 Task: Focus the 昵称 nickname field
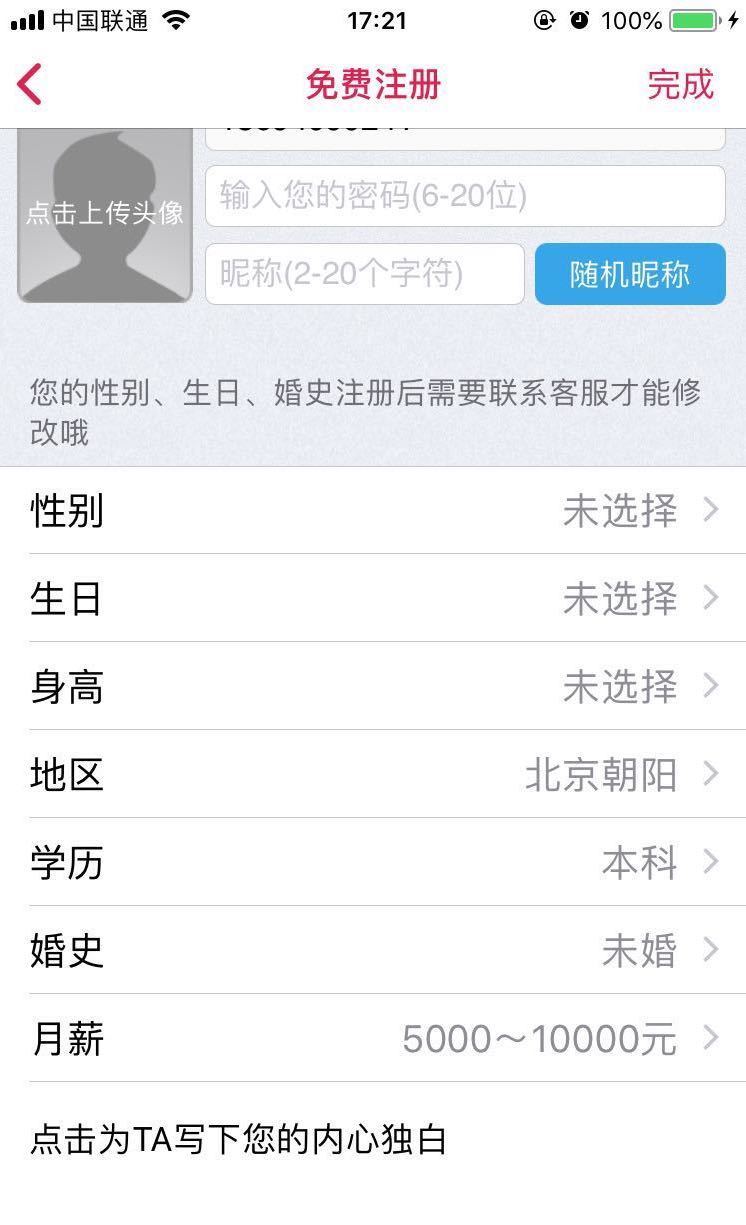point(365,274)
